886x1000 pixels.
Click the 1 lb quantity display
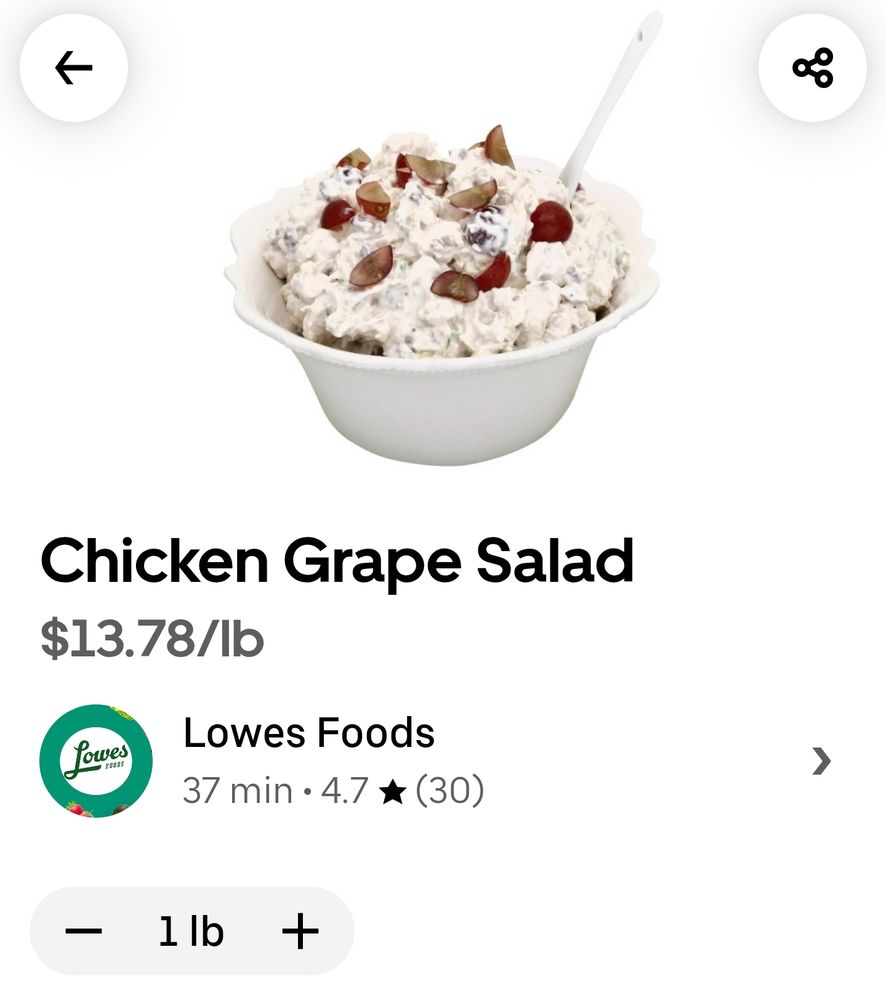tap(191, 931)
